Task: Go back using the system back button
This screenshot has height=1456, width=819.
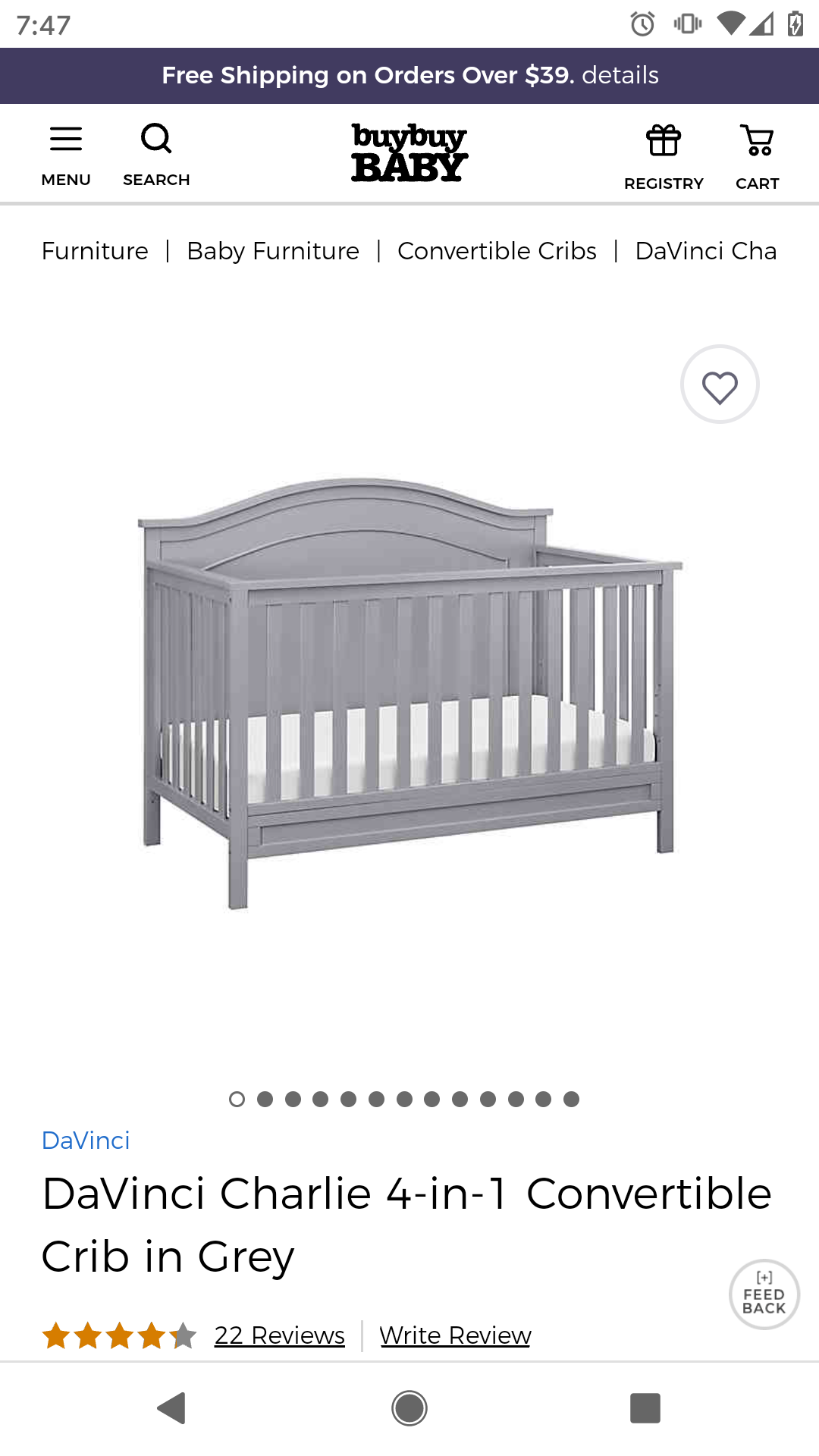Action: click(172, 1408)
